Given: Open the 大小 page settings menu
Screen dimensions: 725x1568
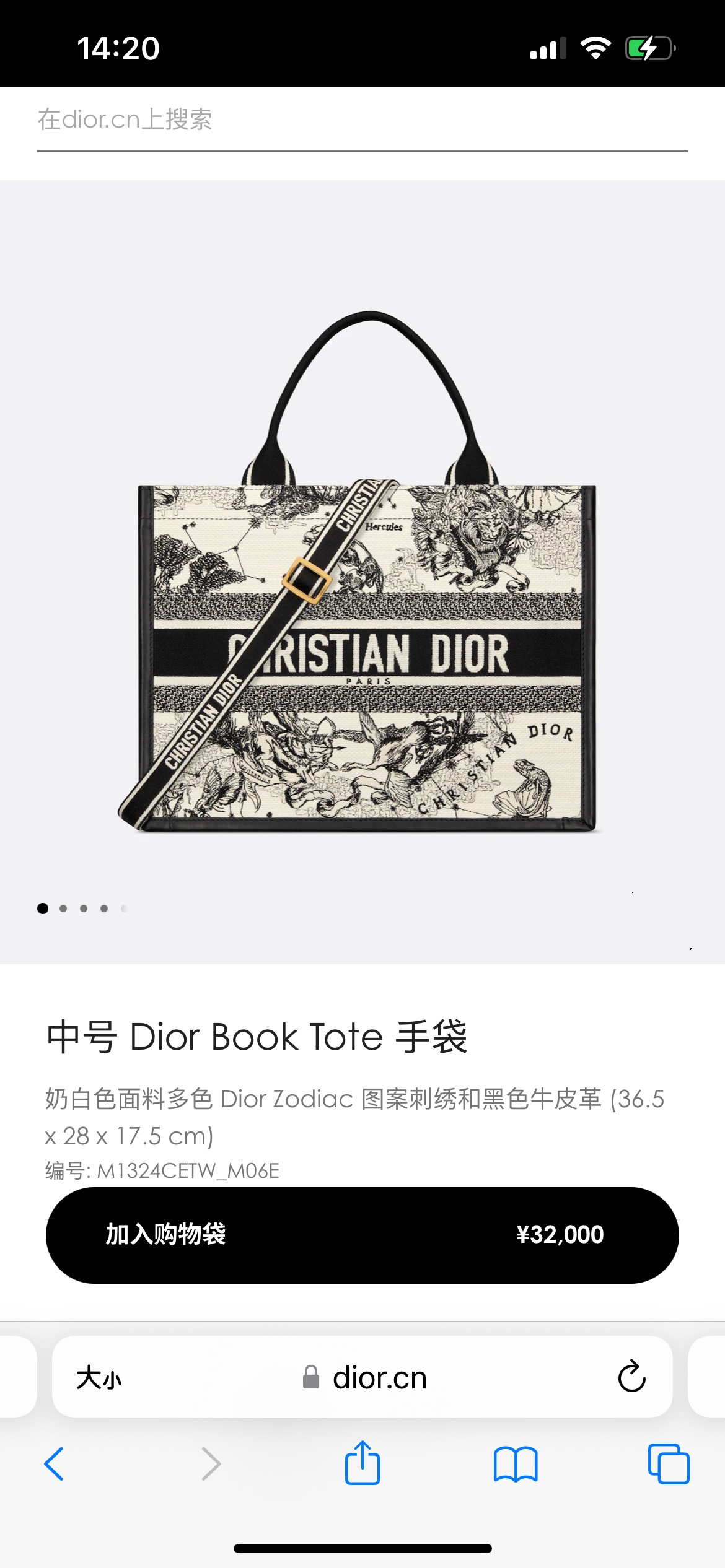Looking at the screenshot, I should pos(99,1378).
